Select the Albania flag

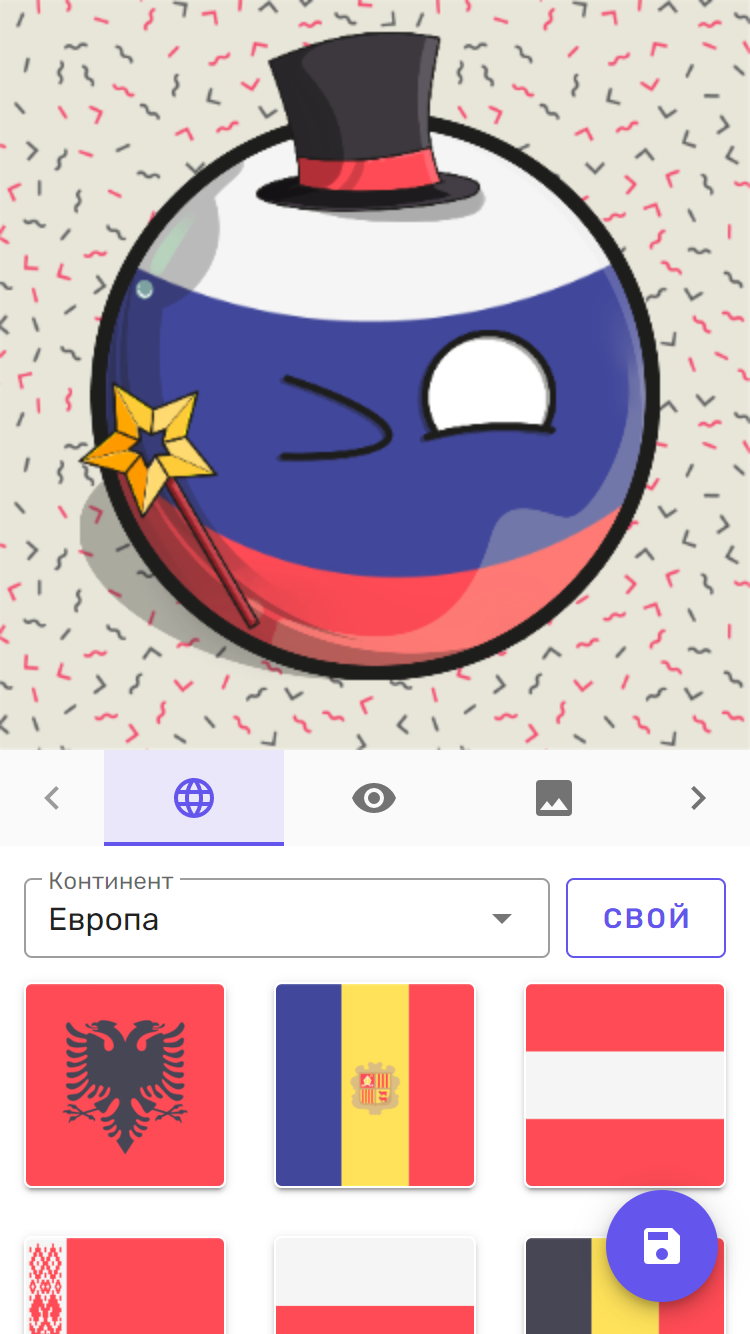(125, 1085)
